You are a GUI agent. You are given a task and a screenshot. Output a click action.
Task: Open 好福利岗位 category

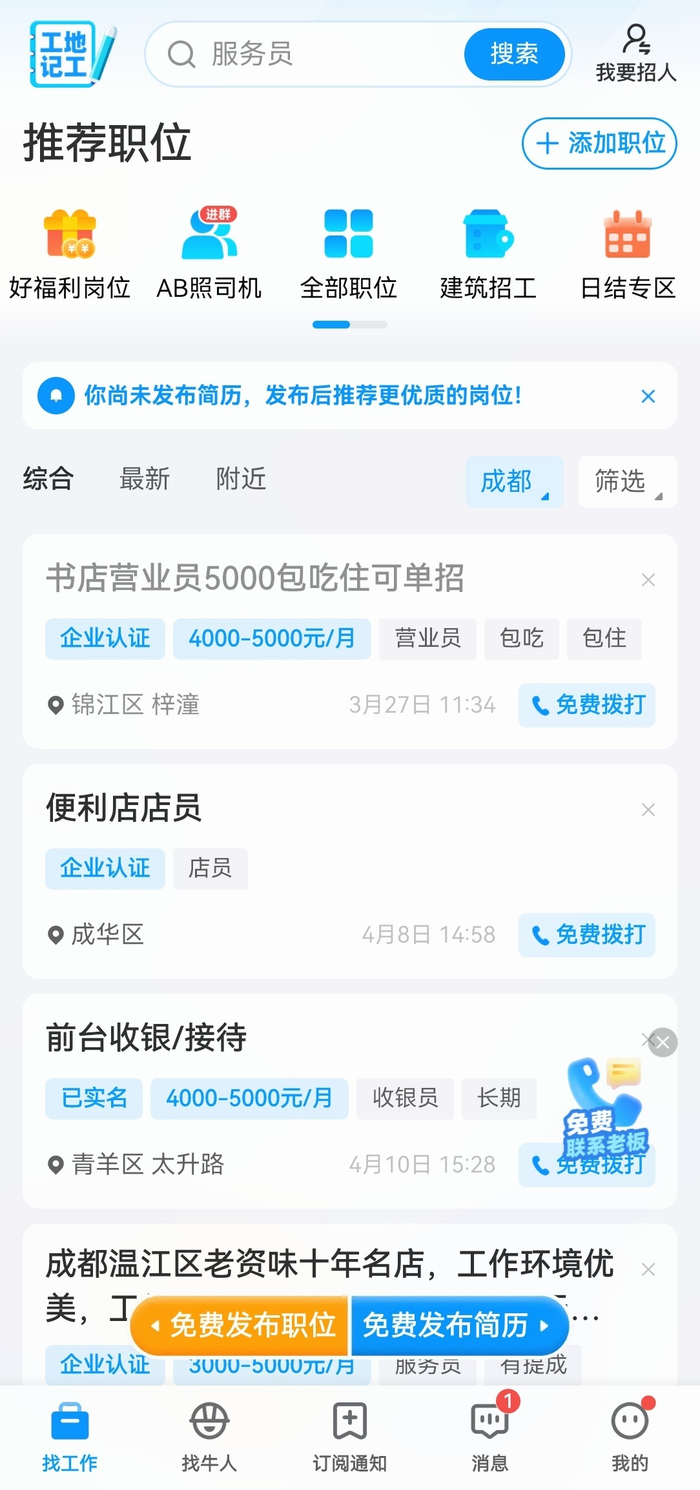click(x=70, y=254)
